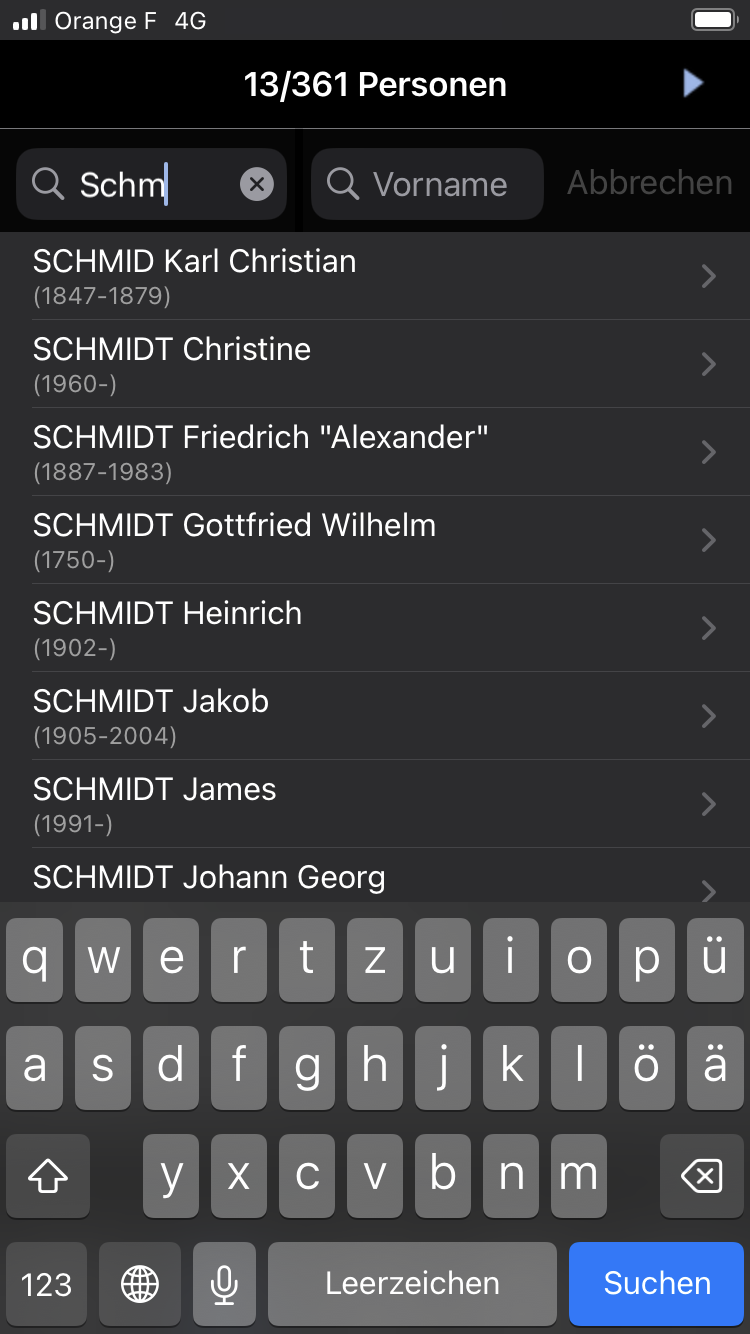Open SCHMIDT Christine entry
The image size is (750, 1334).
(375, 364)
